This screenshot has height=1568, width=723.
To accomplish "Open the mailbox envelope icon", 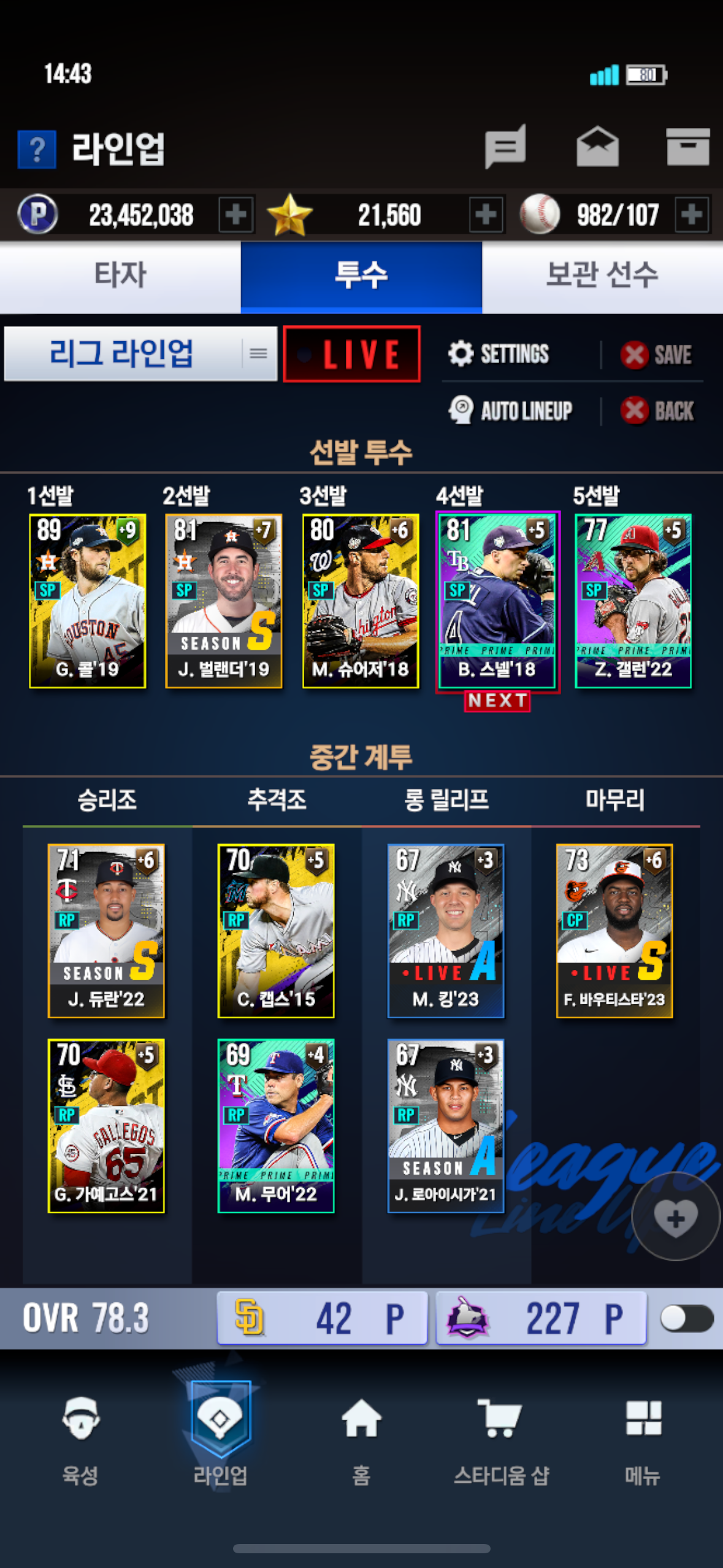I will click(597, 147).
